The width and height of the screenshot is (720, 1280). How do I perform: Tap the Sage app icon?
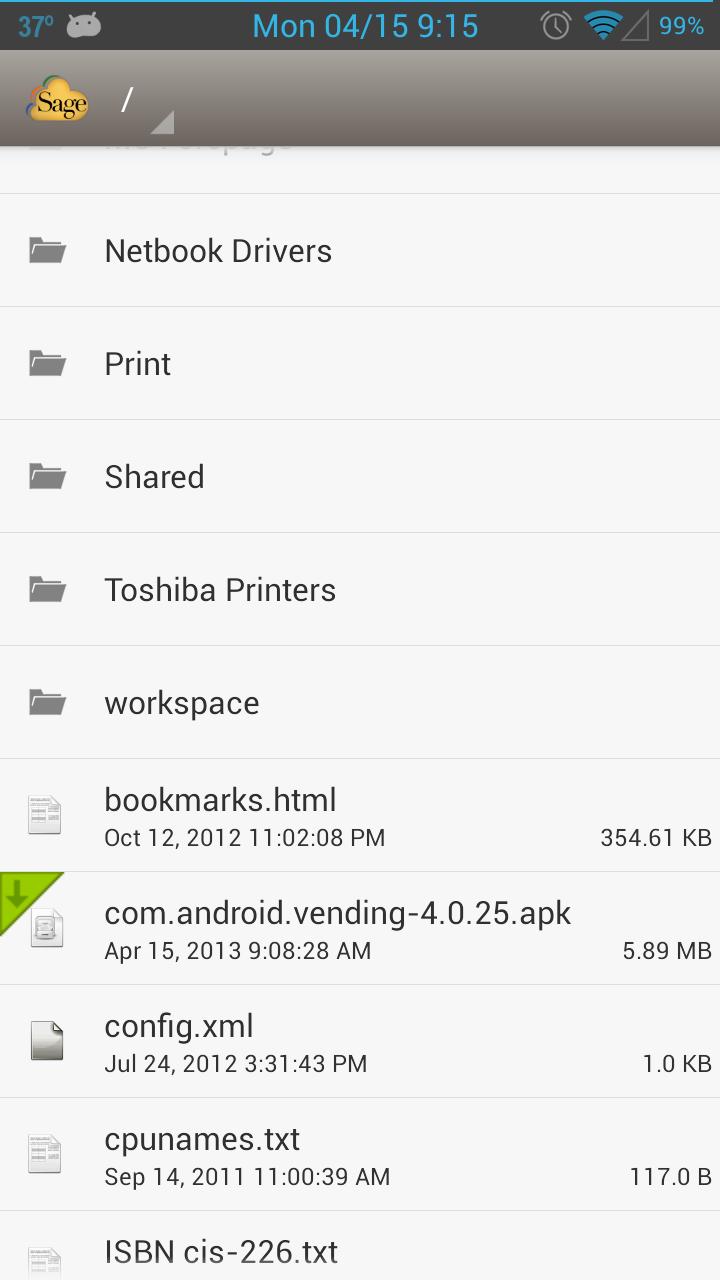click(57, 101)
